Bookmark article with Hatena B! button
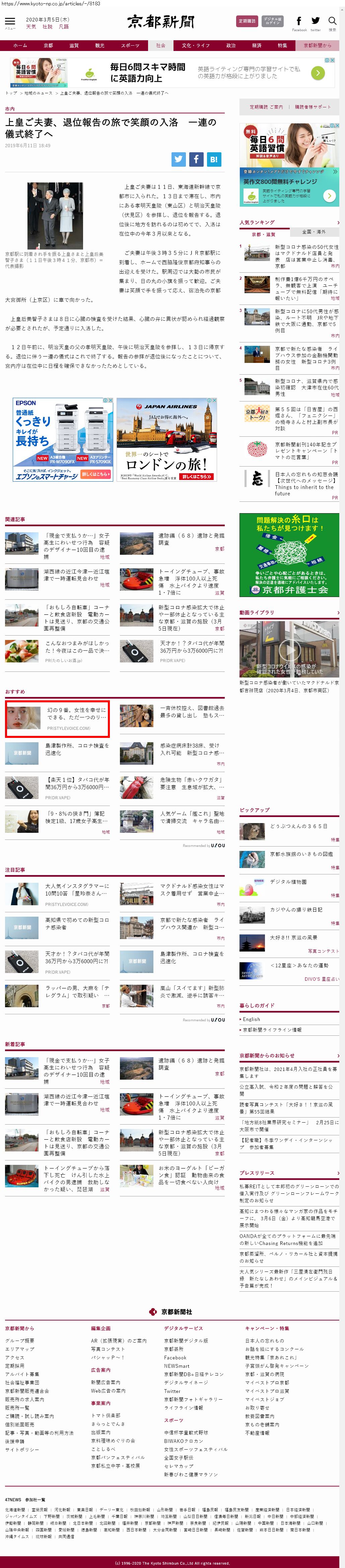 (x=214, y=159)
